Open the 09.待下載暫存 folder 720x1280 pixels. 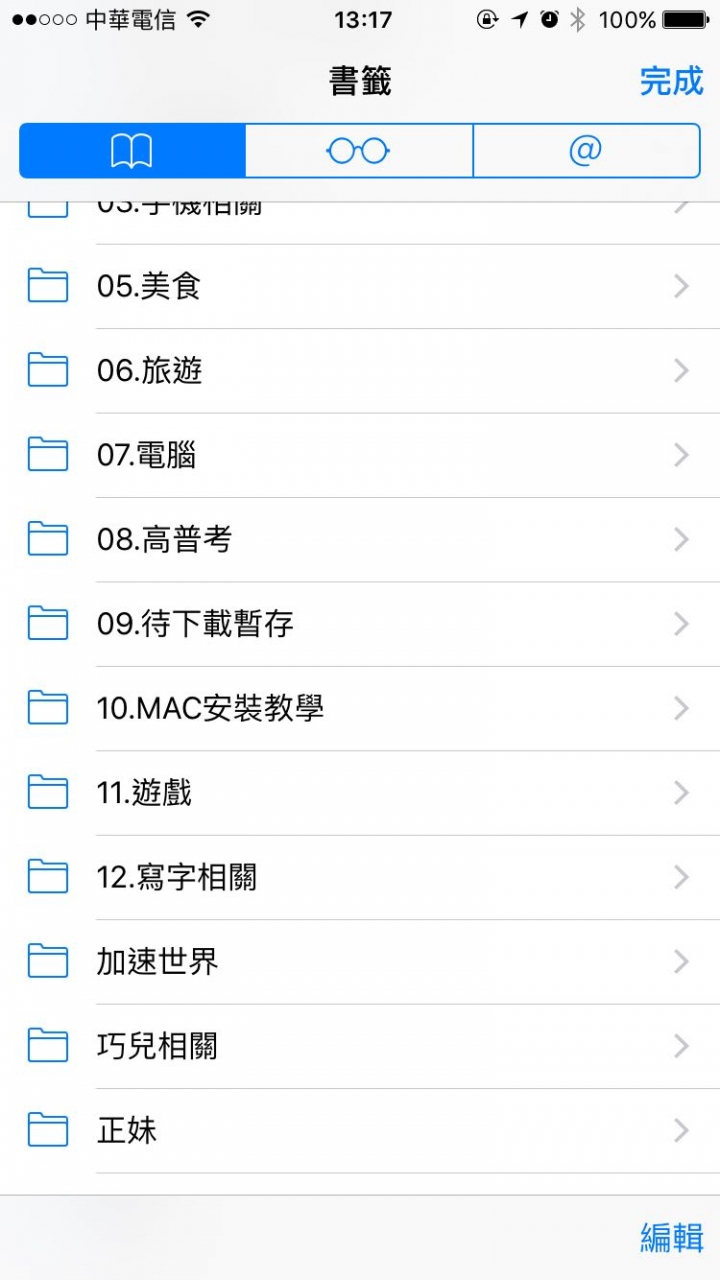(360, 624)
